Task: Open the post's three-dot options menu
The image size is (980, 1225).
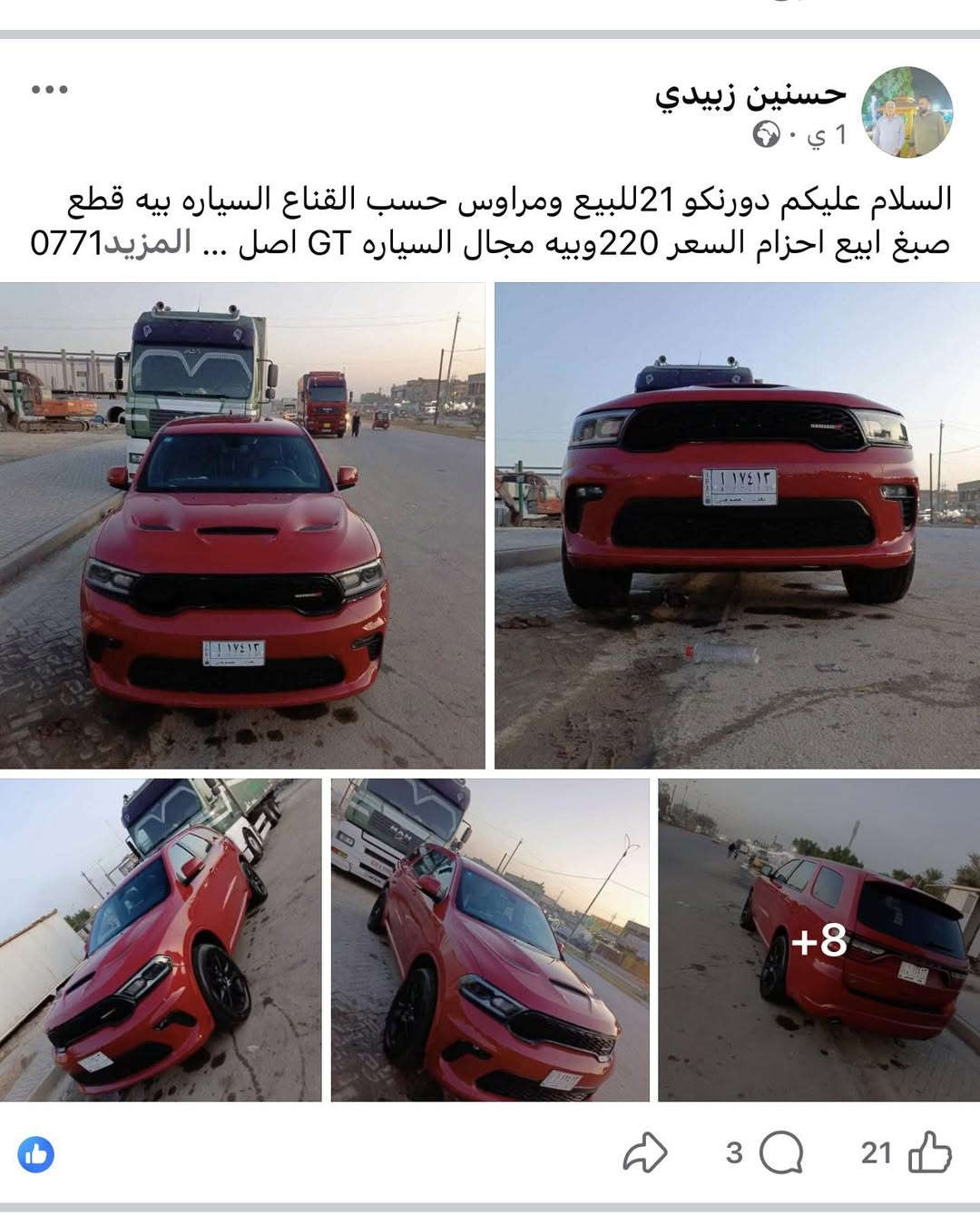Action: [x=50, y=89]
